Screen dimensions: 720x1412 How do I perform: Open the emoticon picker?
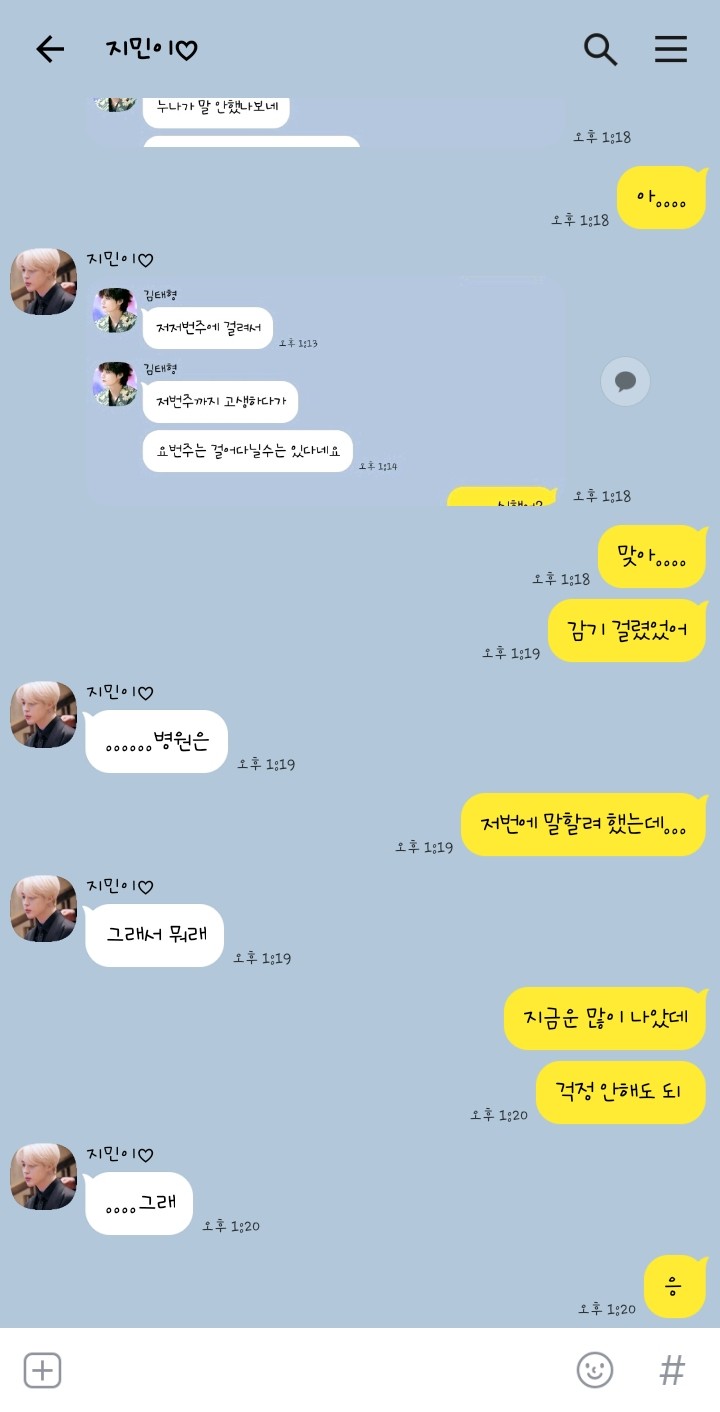[x=595, y=1370]
